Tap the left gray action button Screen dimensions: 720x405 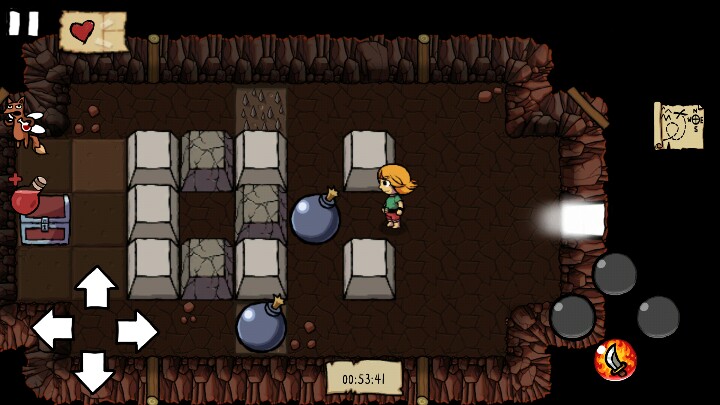(572, 317)
